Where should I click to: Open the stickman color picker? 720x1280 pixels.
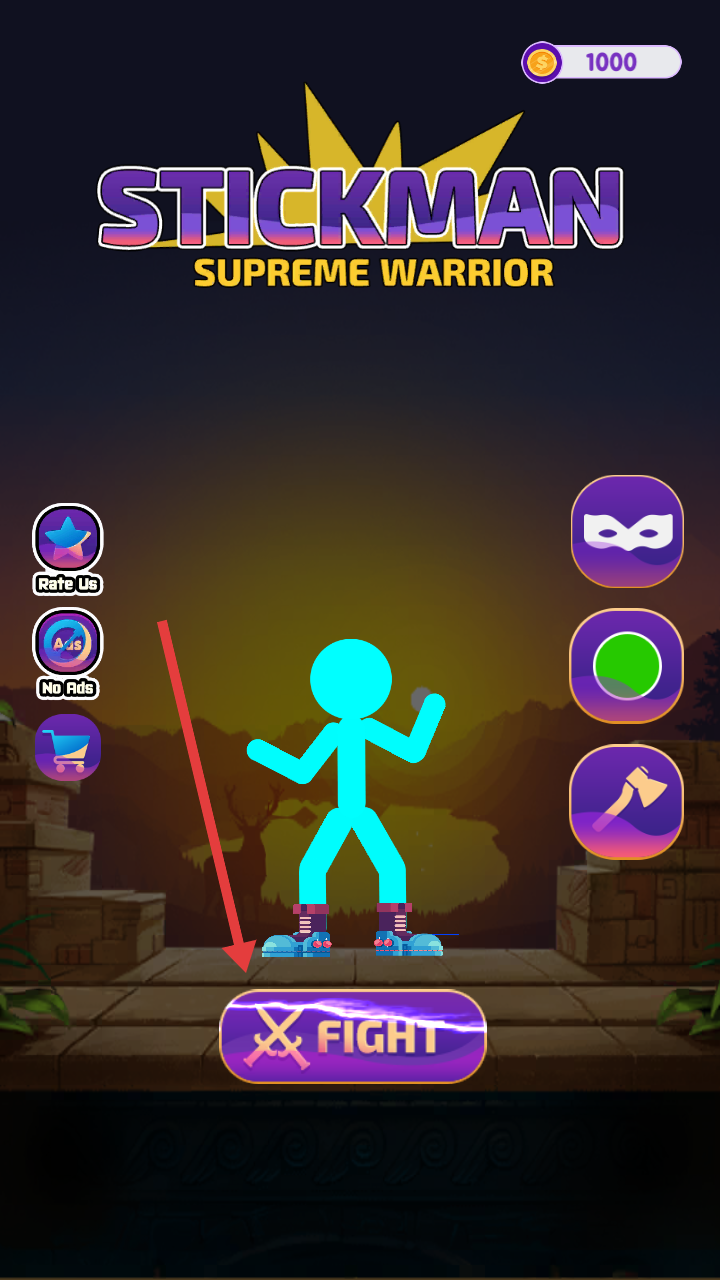coord(627,666)
